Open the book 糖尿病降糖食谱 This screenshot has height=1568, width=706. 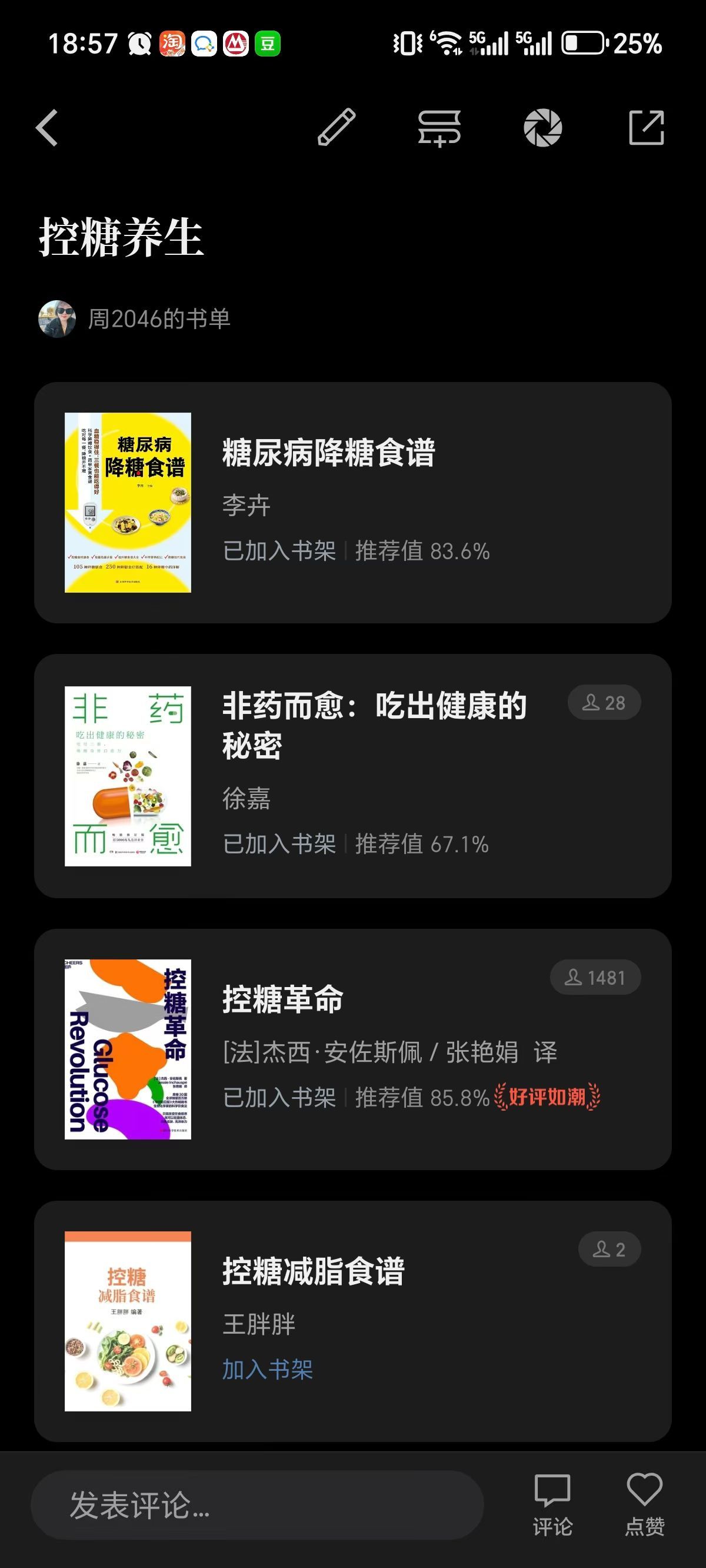point(329,453)
